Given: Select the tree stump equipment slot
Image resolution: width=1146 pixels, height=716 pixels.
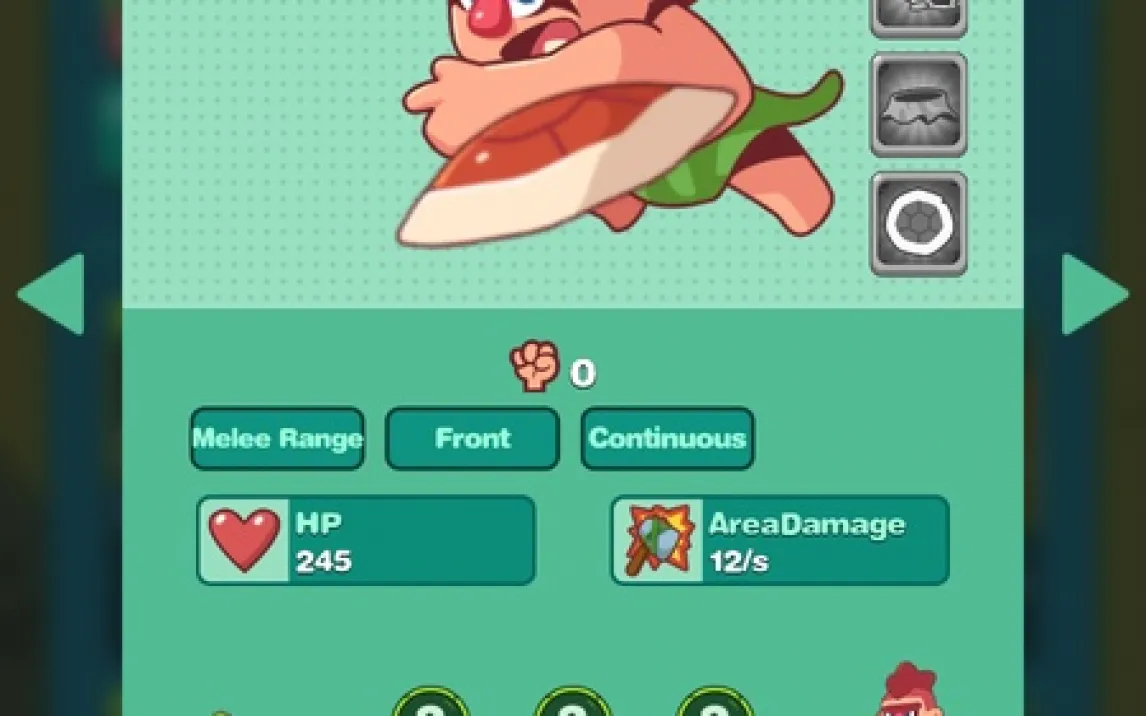Looking at the screenshot, I should (x=919, y=104).
